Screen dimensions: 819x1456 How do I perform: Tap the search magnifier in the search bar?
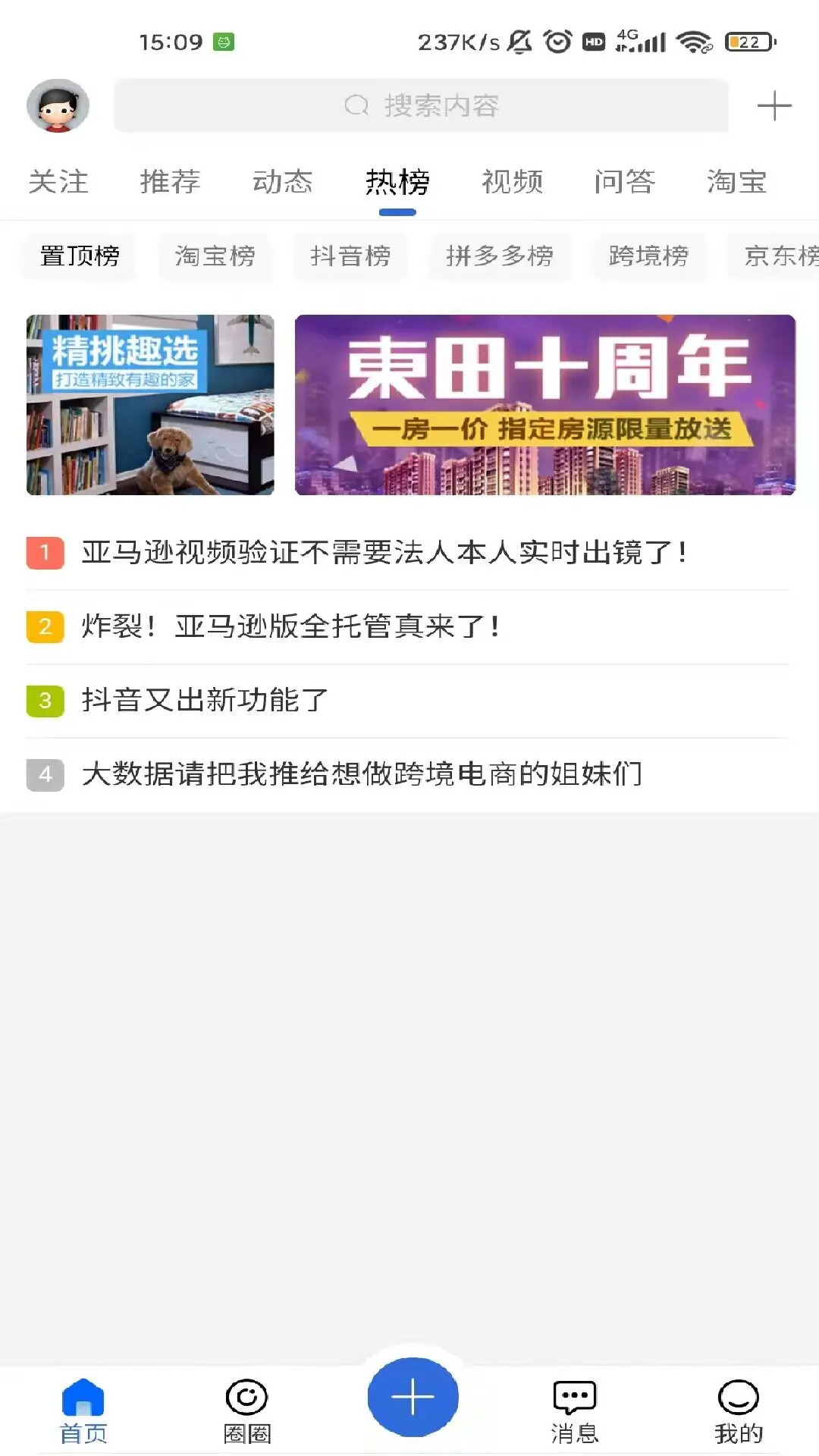pos(356,104)
